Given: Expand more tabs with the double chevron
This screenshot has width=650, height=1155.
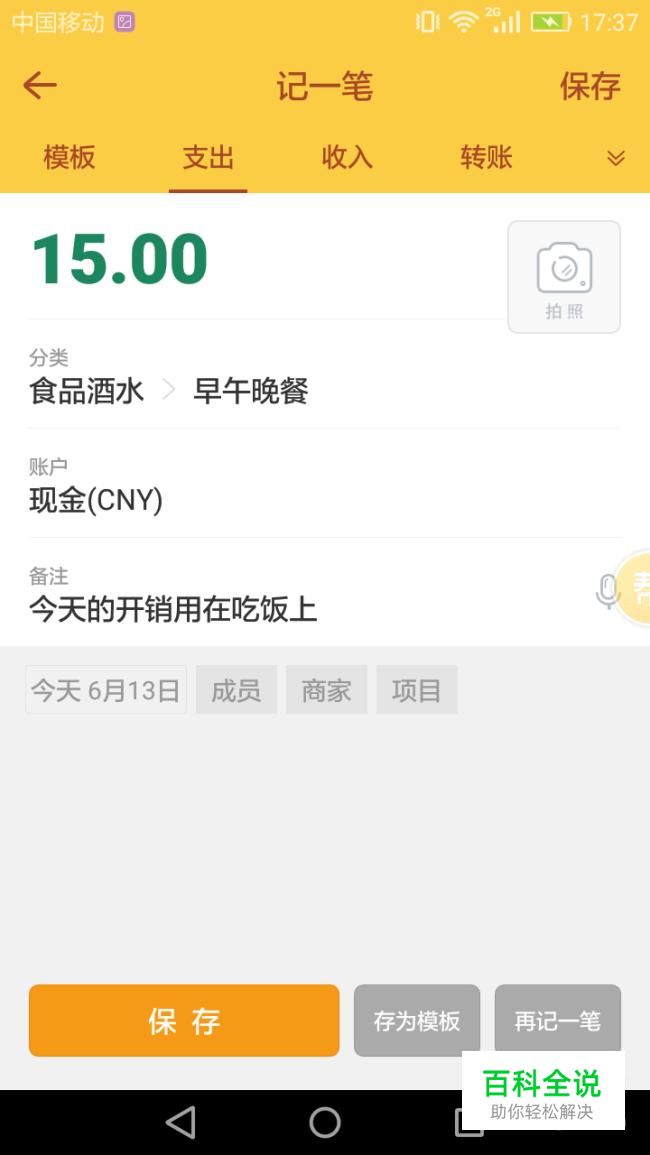Looking at the screenshot, I should [615, 158].
